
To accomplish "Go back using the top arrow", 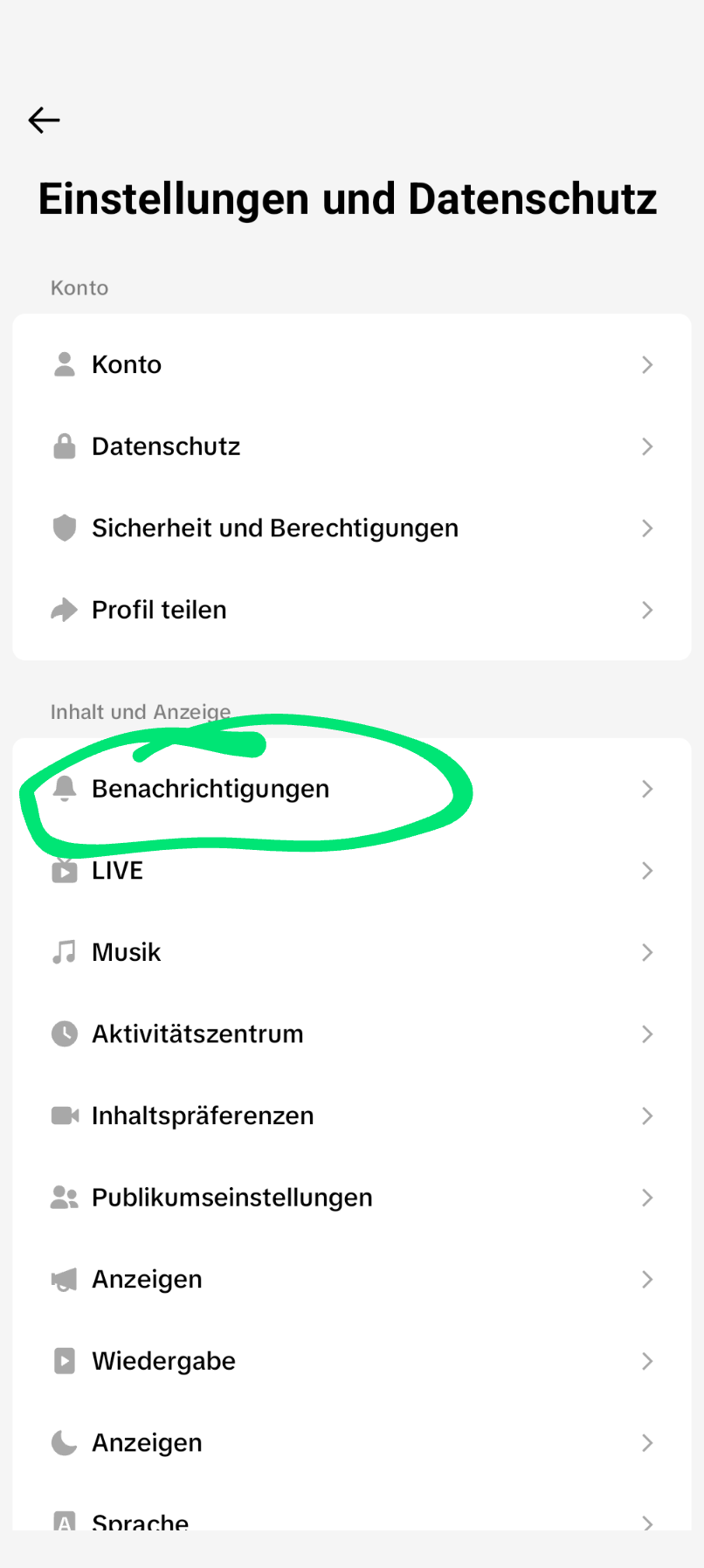I will (44, 120).
